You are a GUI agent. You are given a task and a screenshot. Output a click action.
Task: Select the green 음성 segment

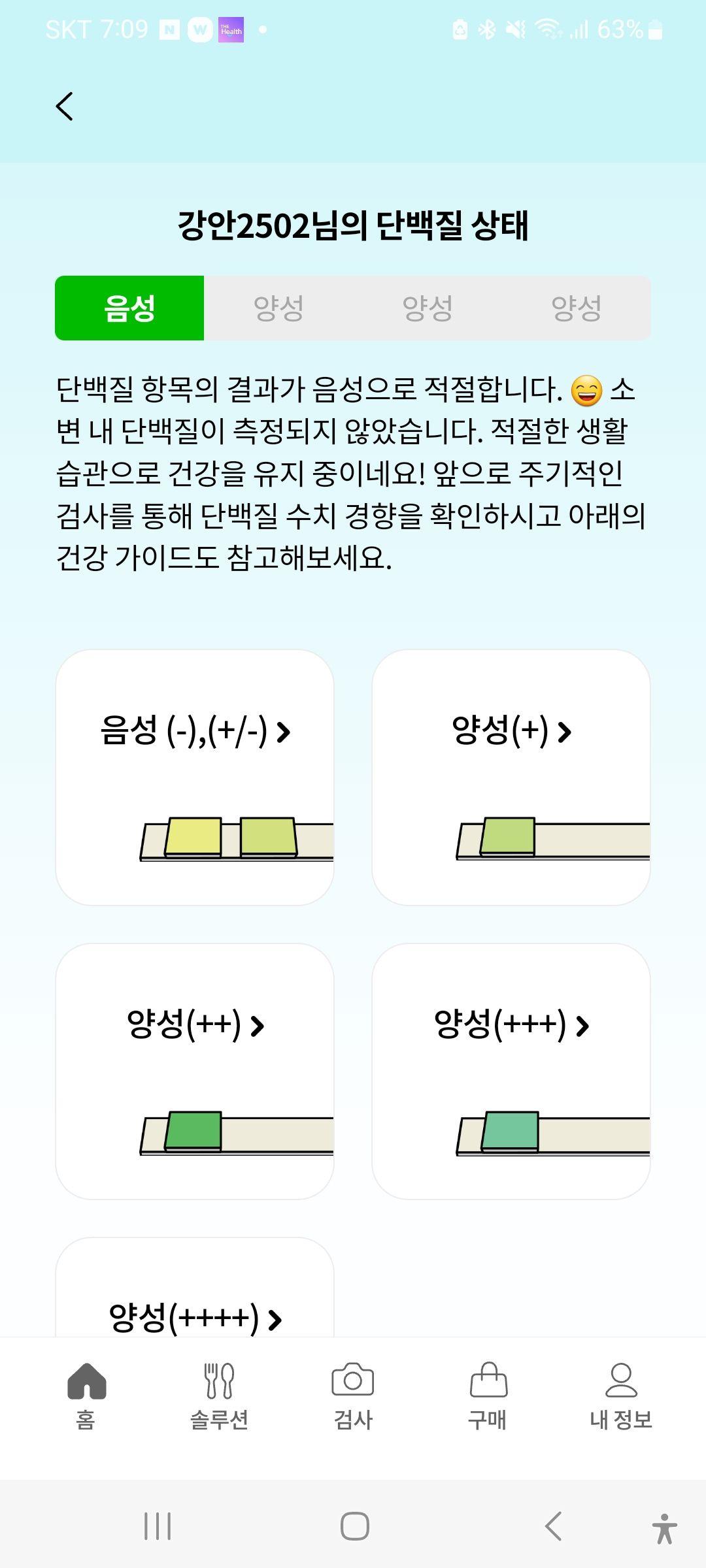129,308
